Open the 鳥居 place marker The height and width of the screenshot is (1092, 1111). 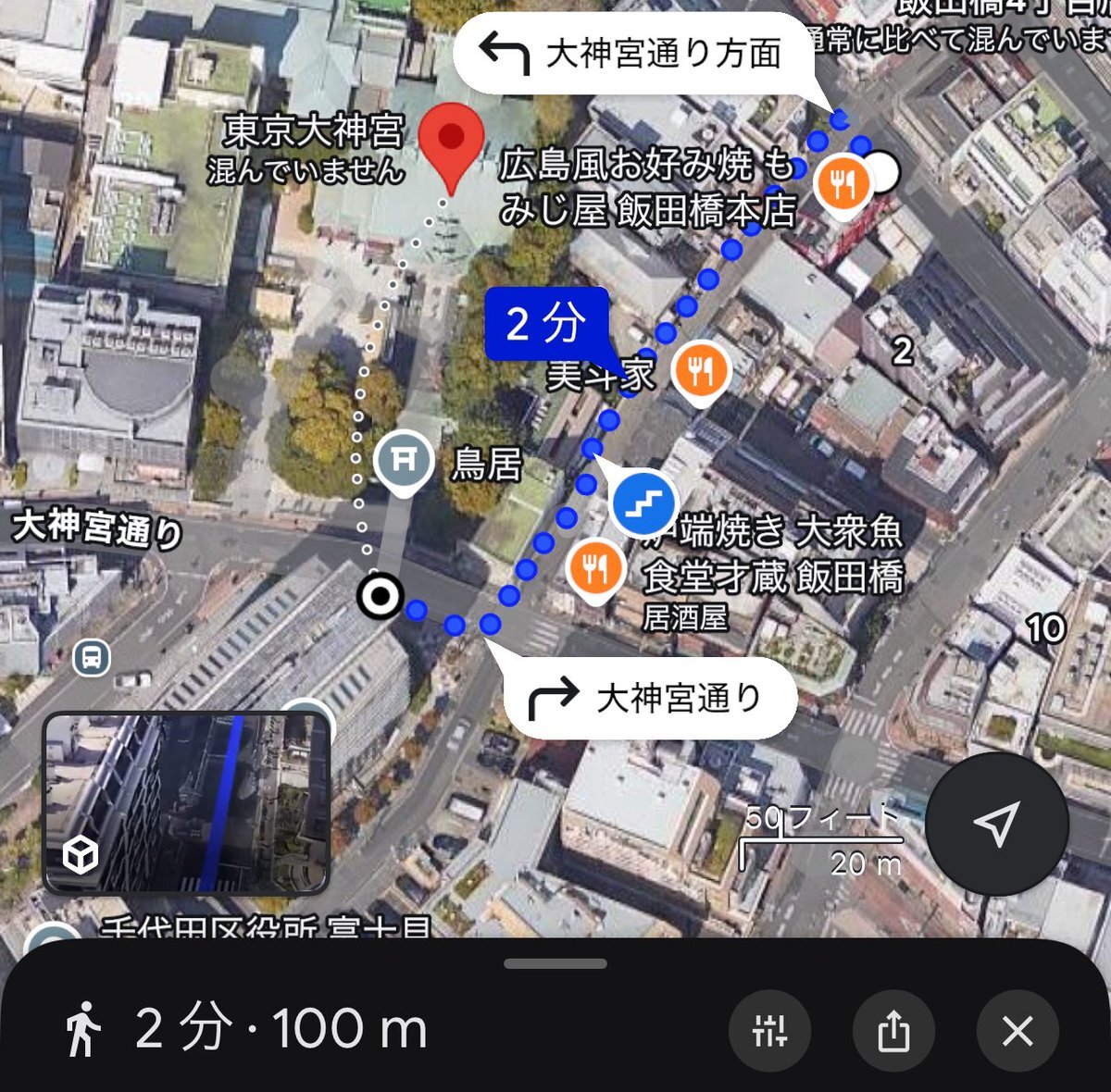coord(404,460)
